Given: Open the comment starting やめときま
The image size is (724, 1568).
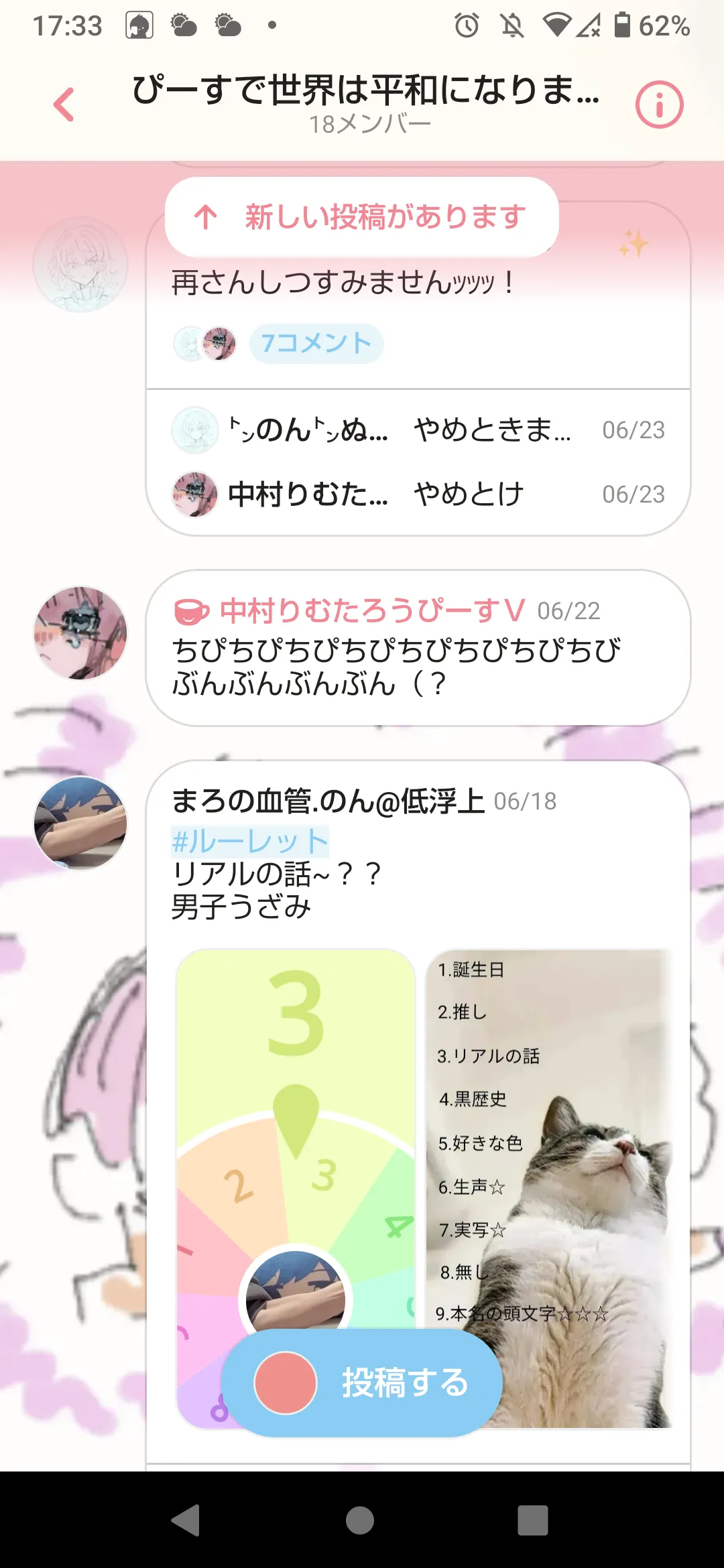Looking at the screenshot, I should tap(418, 430).
